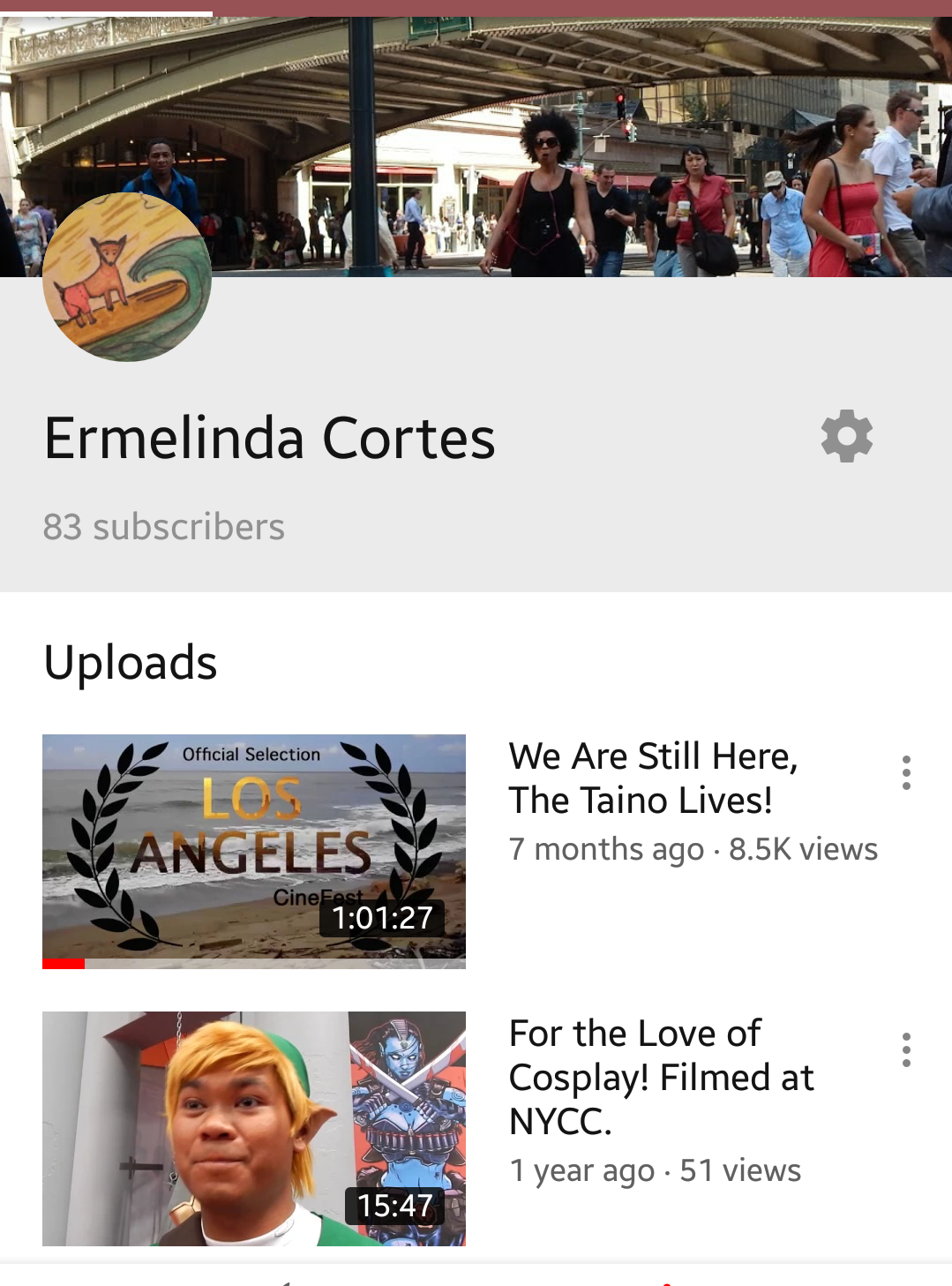Open options for We Are Still Here video

[906, 773]
